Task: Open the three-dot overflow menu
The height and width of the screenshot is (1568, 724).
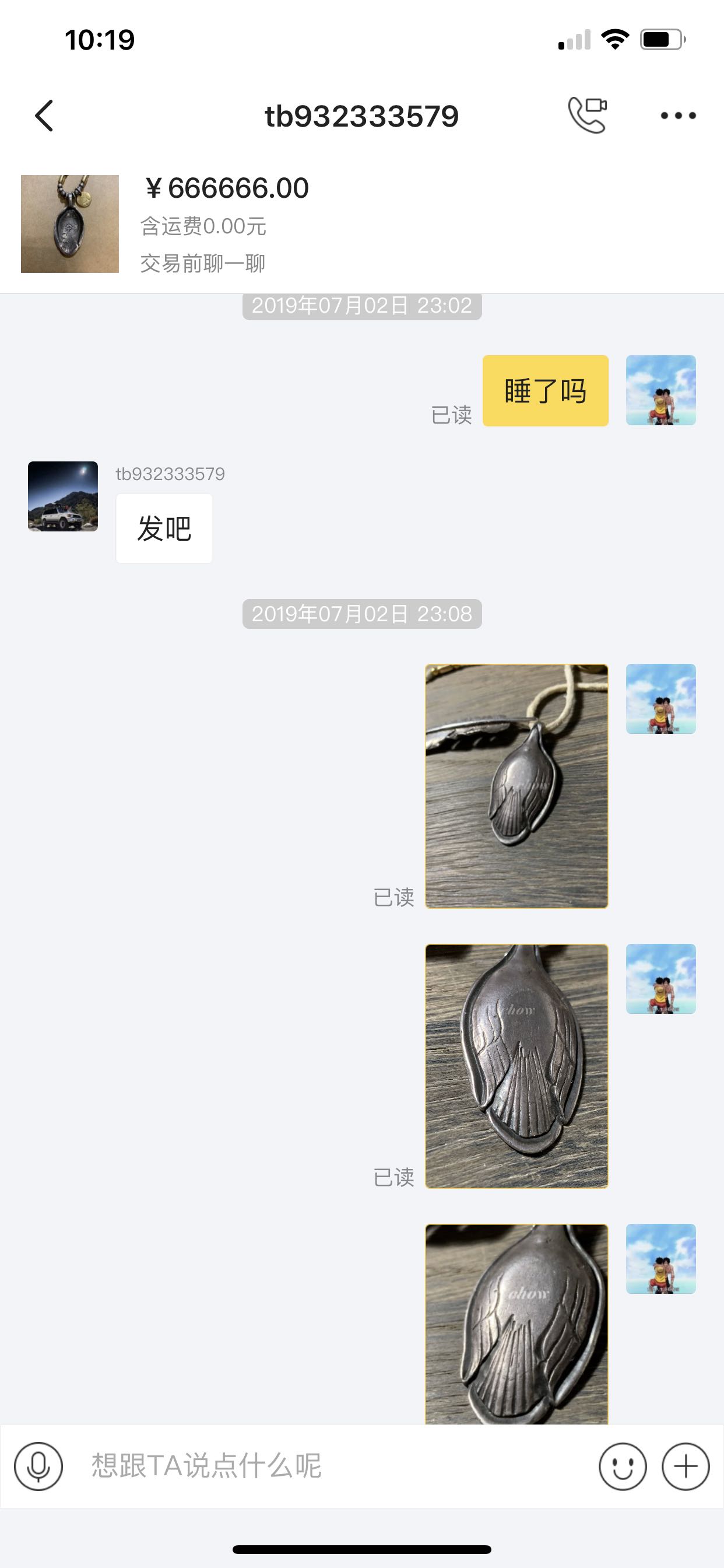Action: [679, 116]
